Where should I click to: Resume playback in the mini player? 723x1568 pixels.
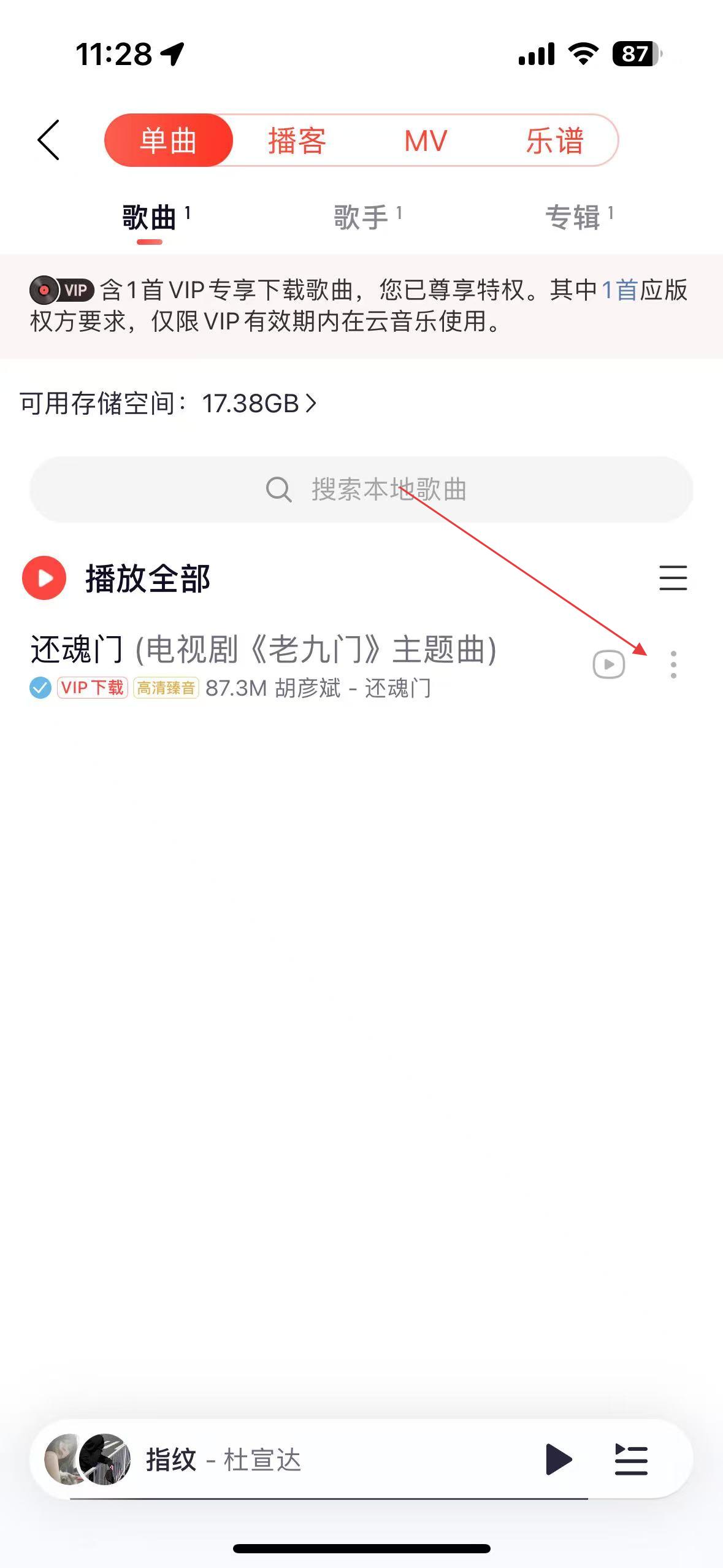[558, 1459]
